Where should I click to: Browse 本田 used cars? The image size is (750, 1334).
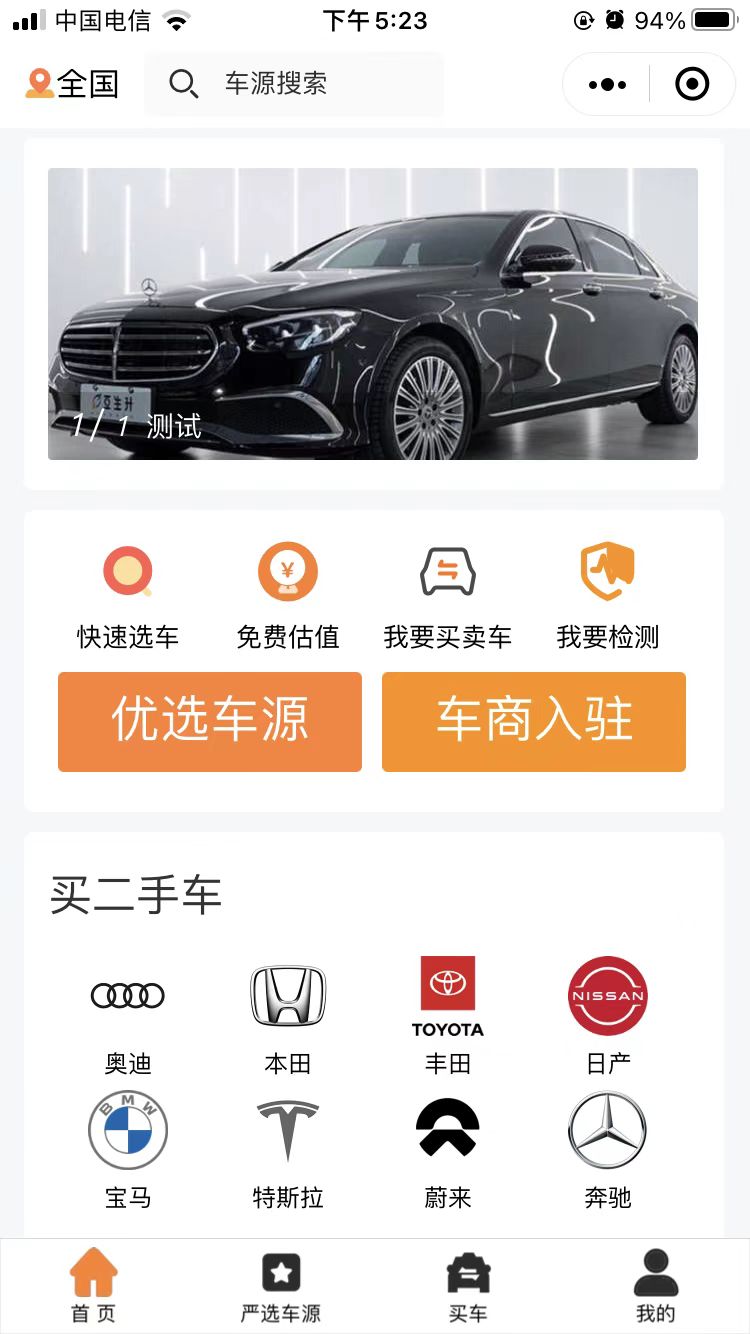[288, 1015]
